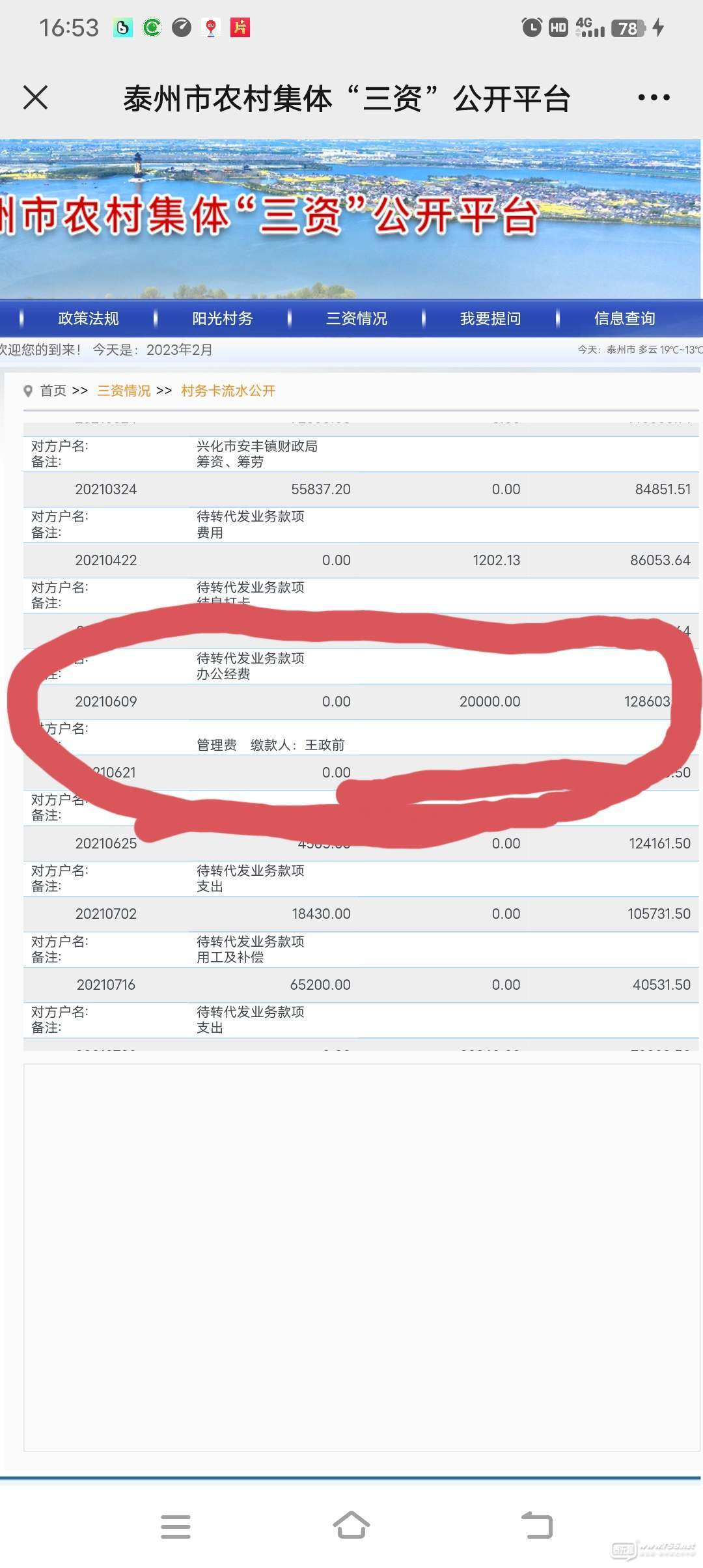Image resolution: width=703 pixels, height=1568 pixels.
Task: Tap the 首页 breadcrumb link
Action: click(53, 391)
